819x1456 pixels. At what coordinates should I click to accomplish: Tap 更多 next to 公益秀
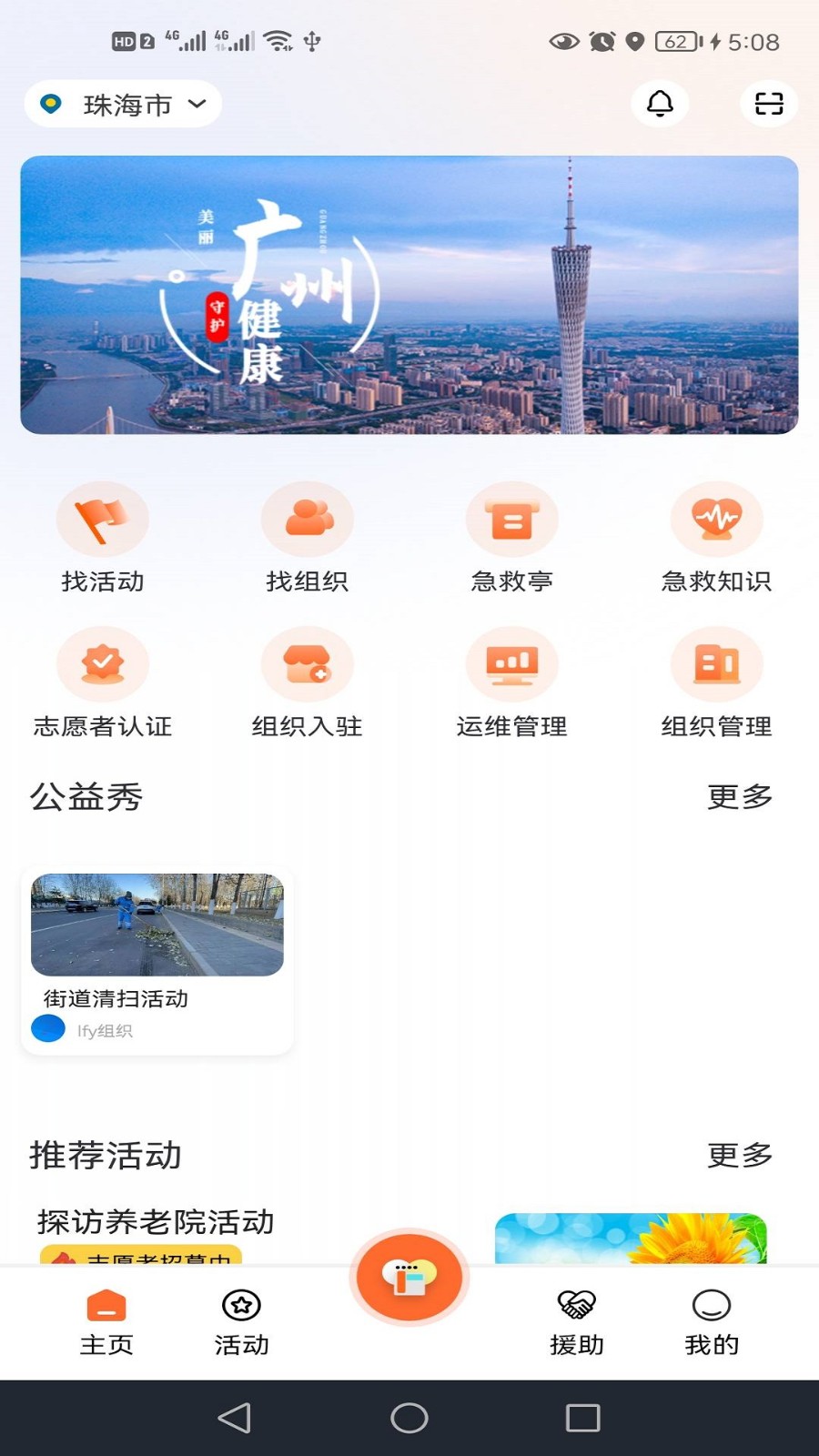737,798
